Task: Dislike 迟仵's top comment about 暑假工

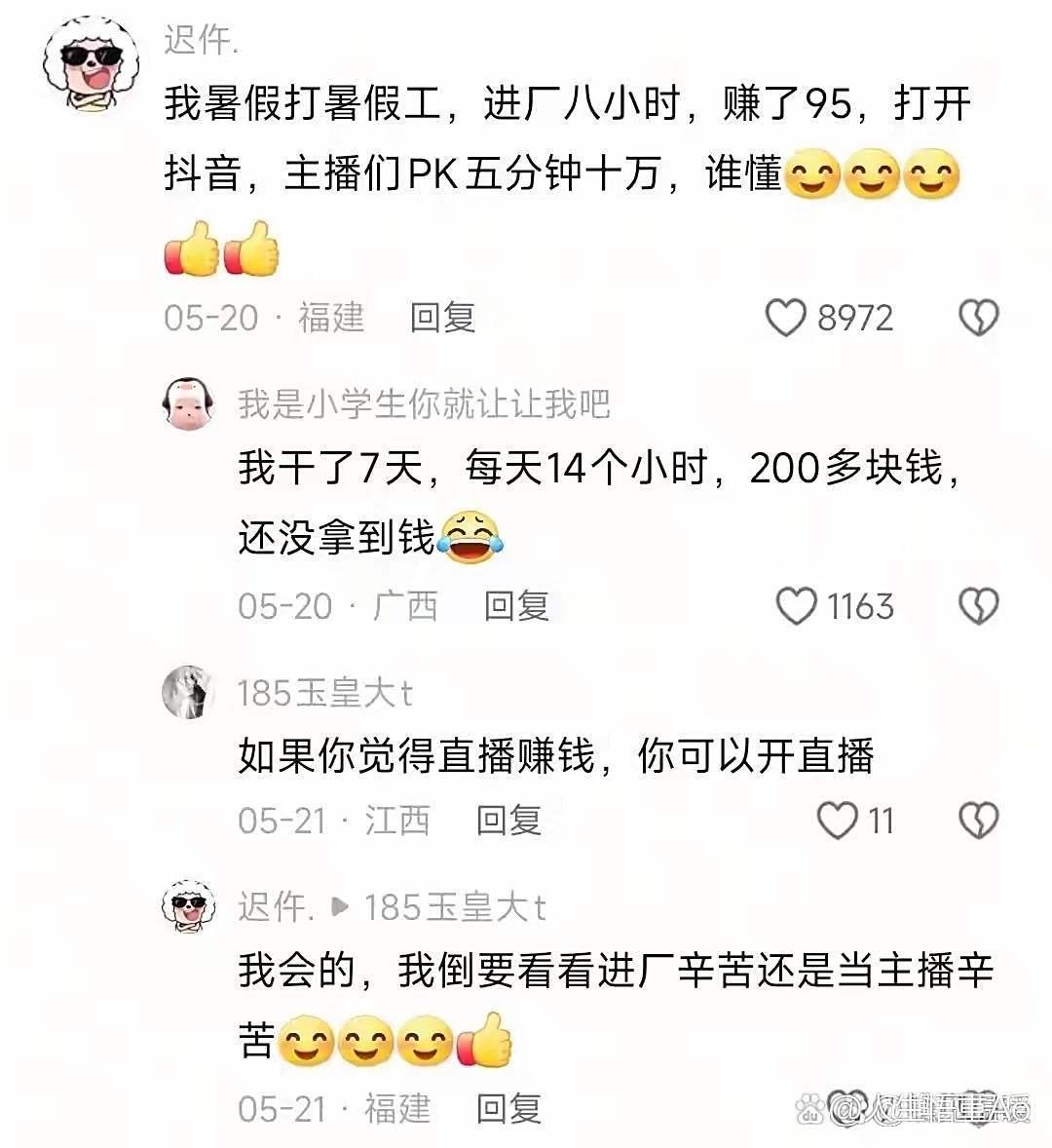Action: (978, 319)
